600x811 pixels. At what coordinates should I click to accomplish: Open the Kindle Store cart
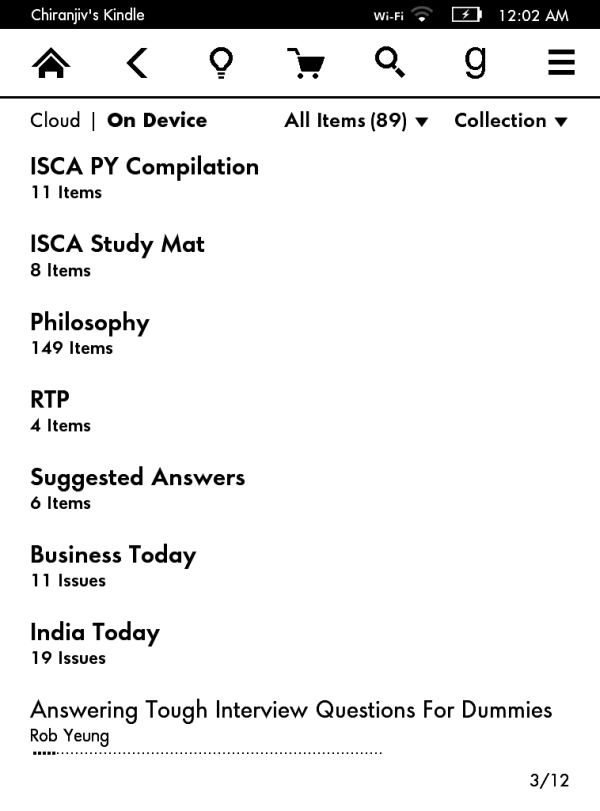coord(305,64)
